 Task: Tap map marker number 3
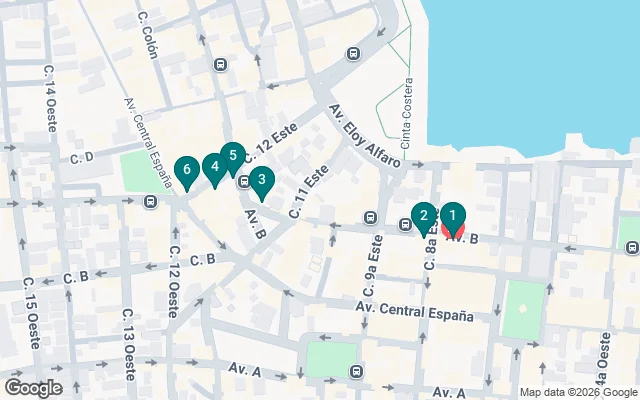pyautogui.click(x=261, y=182)
